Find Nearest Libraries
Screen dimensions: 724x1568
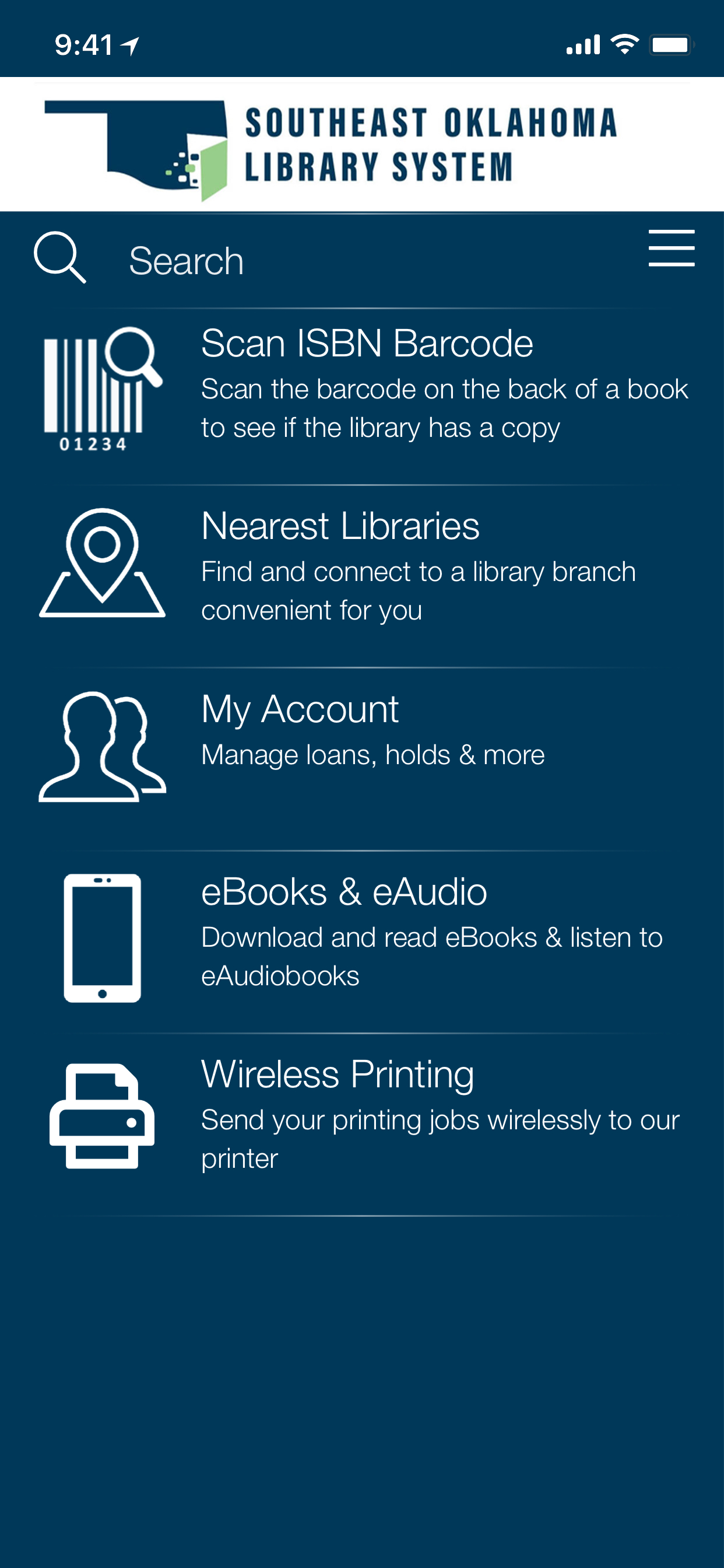point(365,566)
